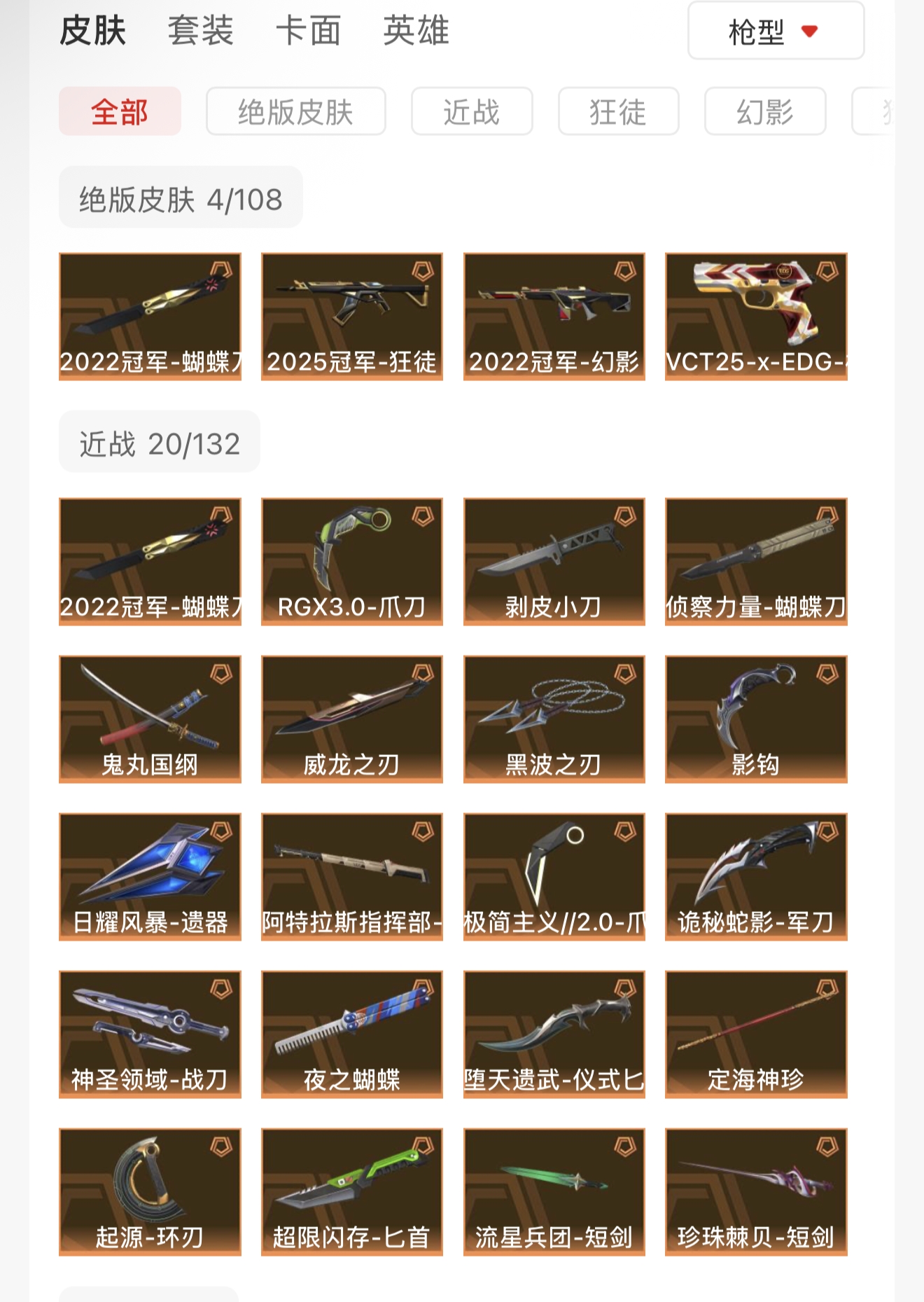
Task: Select the 绝版皮肤 filter chip
Action: click(295, 111)
